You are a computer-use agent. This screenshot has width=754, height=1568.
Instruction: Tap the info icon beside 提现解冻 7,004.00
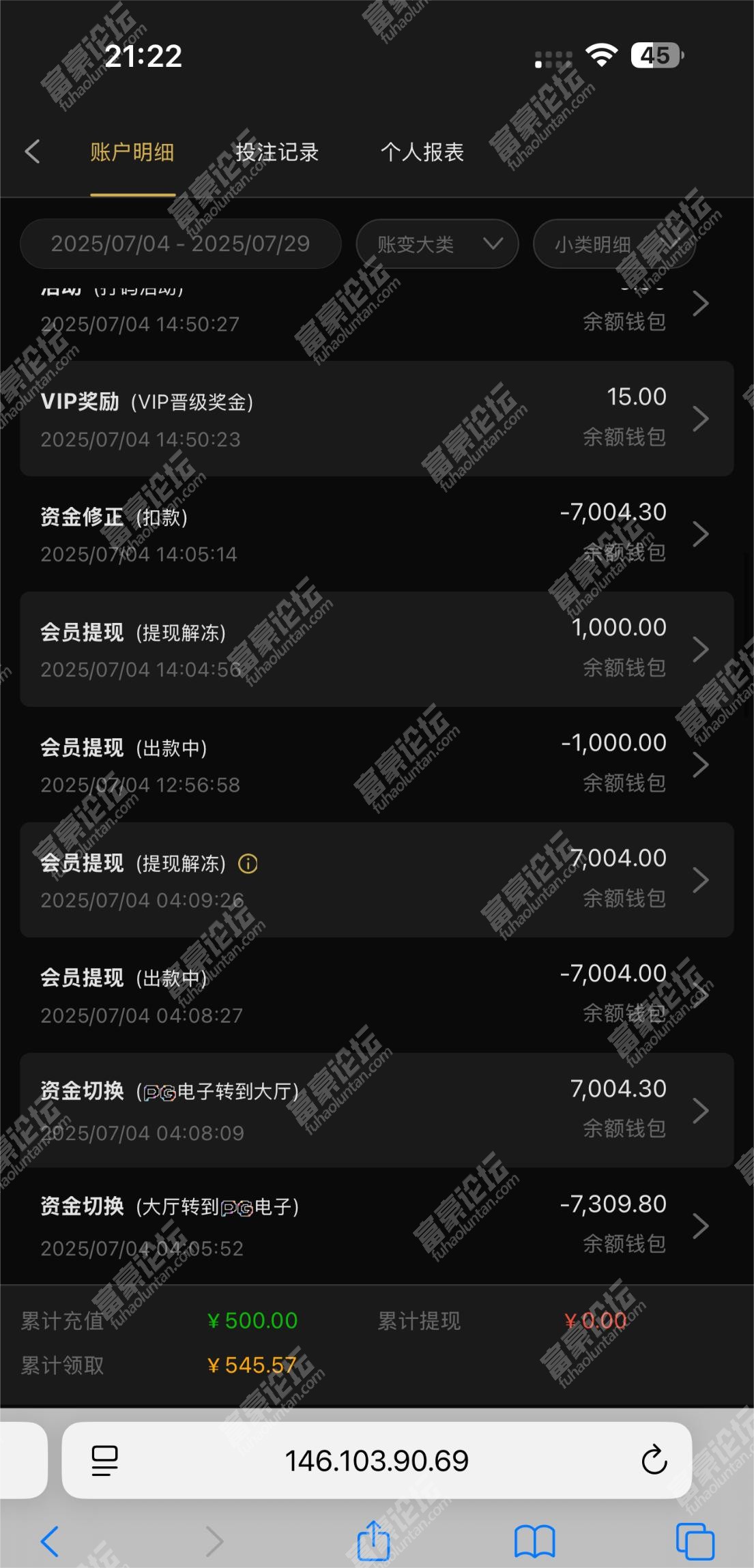(248, 864)
